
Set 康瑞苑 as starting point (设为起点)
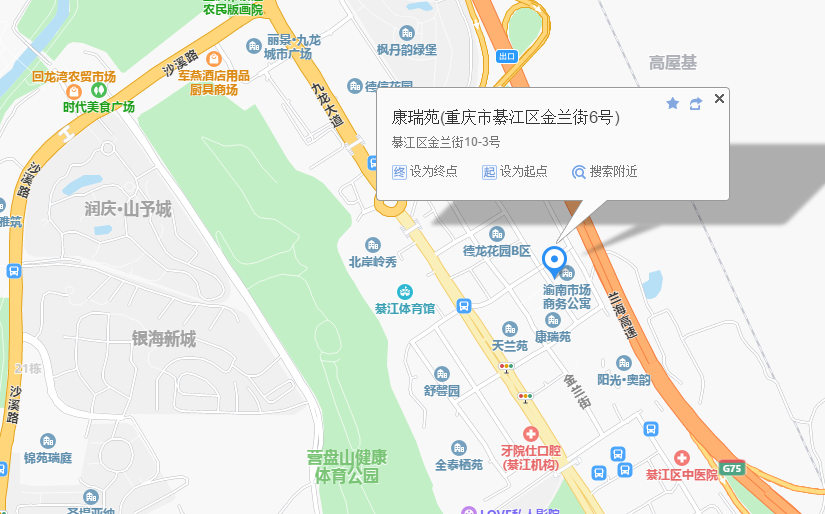tap(515, 171)
